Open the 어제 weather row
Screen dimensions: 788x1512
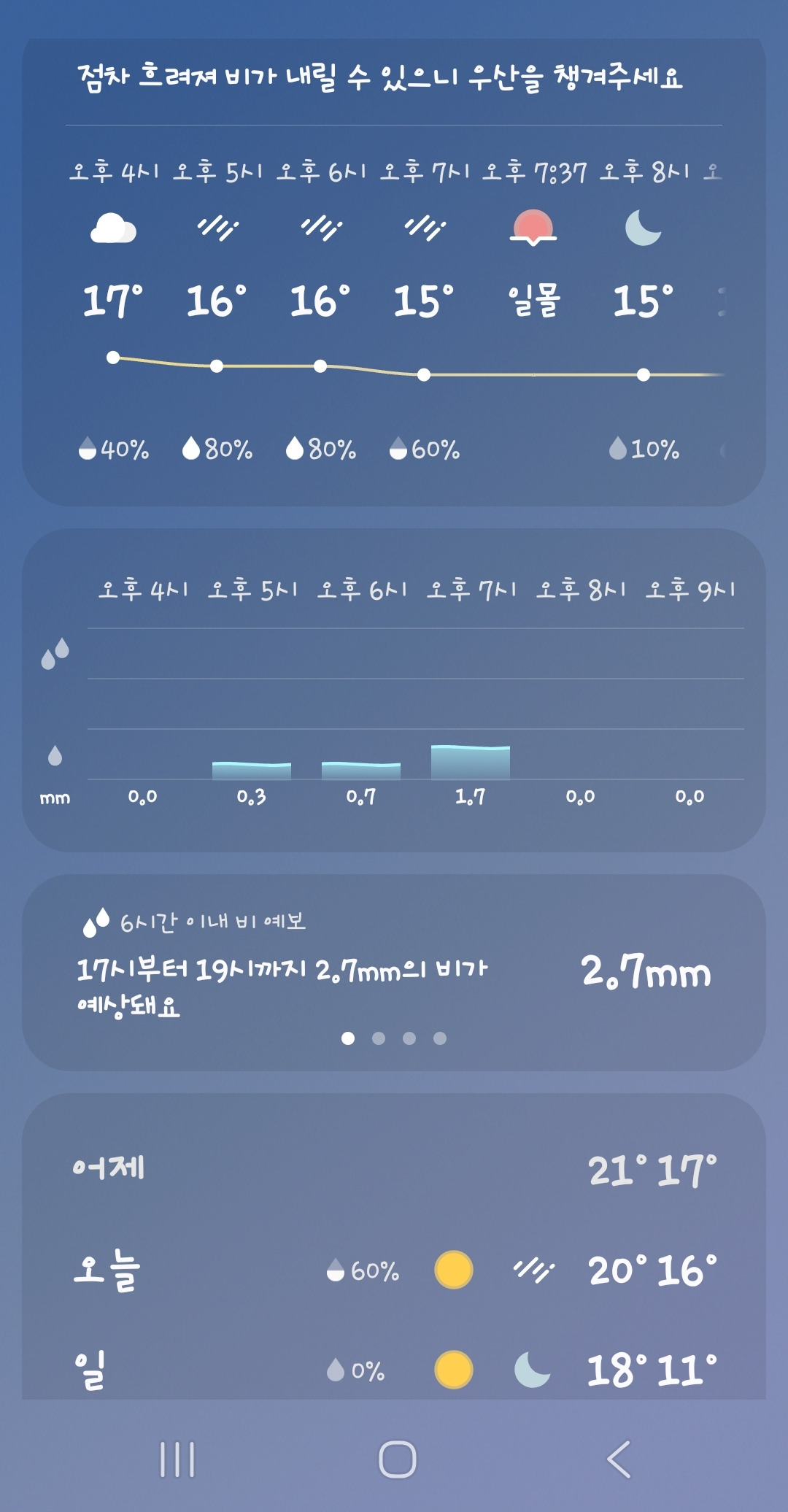pyautogui.click(x=394, y=1169)
